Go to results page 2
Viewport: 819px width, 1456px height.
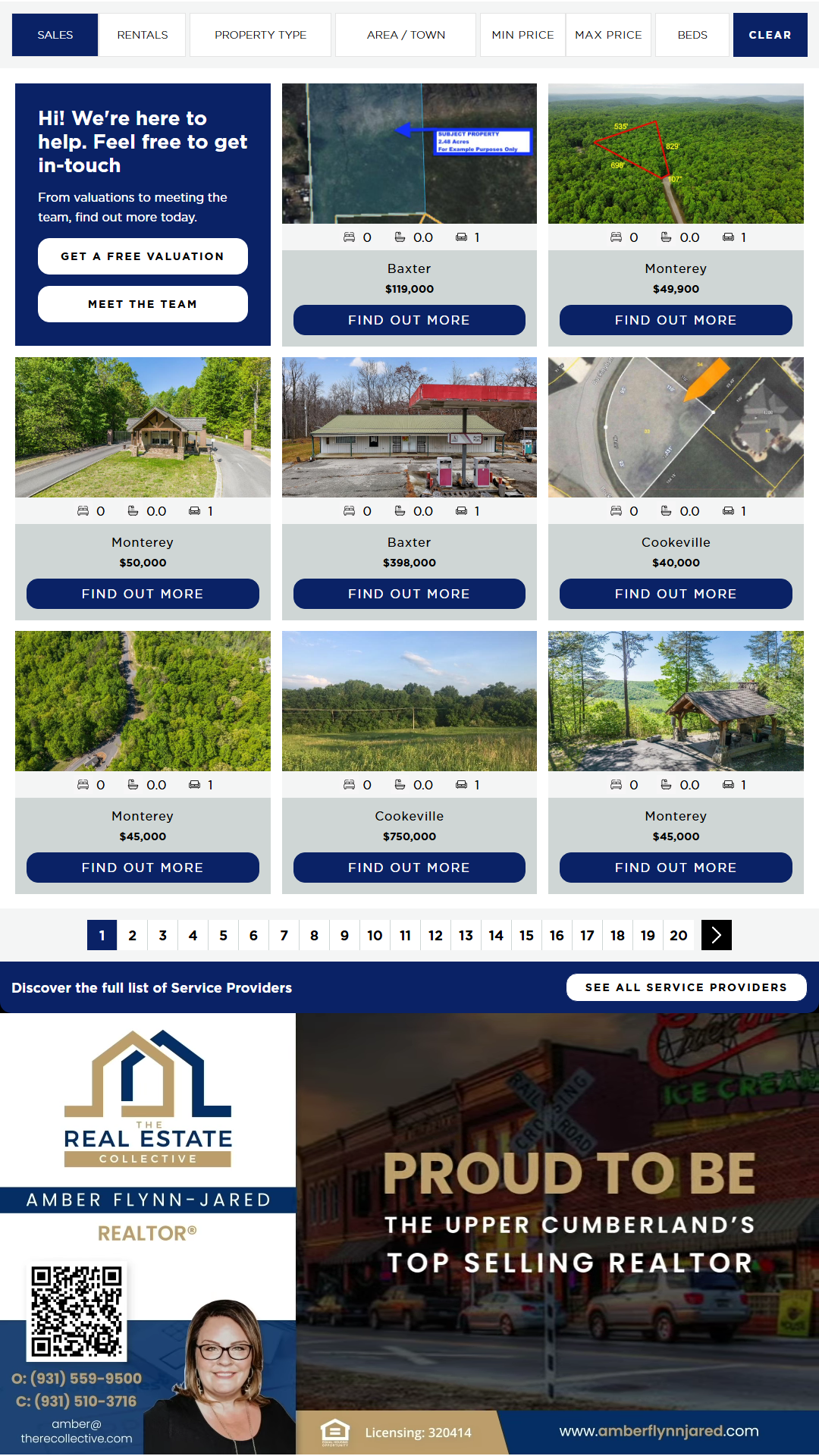133,935
